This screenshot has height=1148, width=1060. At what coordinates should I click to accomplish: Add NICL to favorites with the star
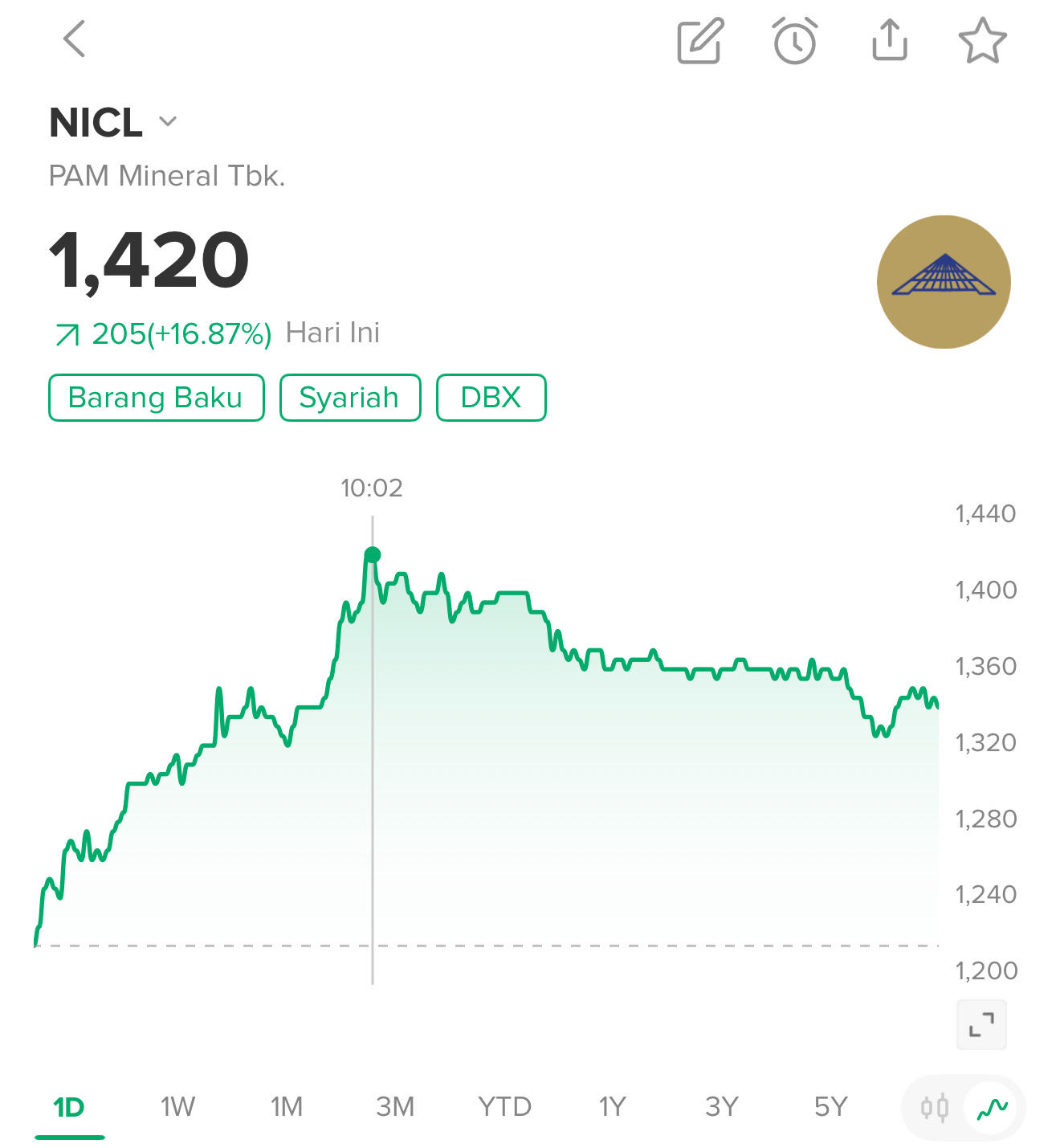(982, 41)
